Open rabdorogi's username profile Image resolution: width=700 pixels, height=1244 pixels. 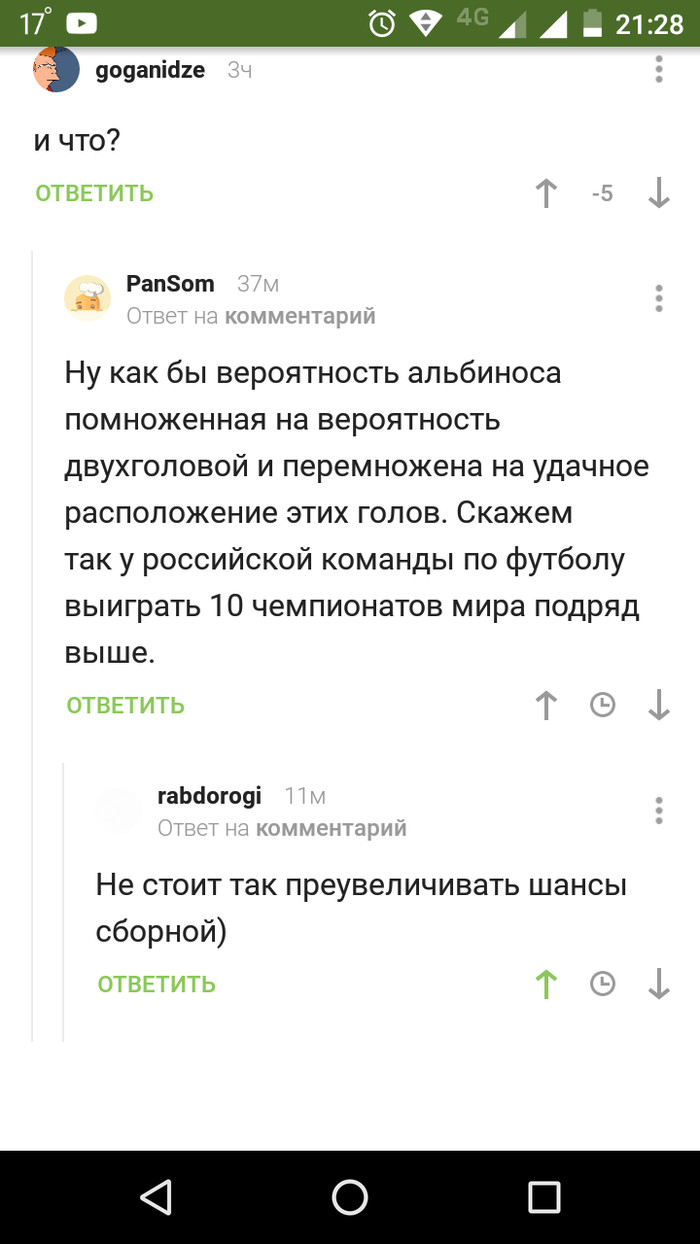209,796
